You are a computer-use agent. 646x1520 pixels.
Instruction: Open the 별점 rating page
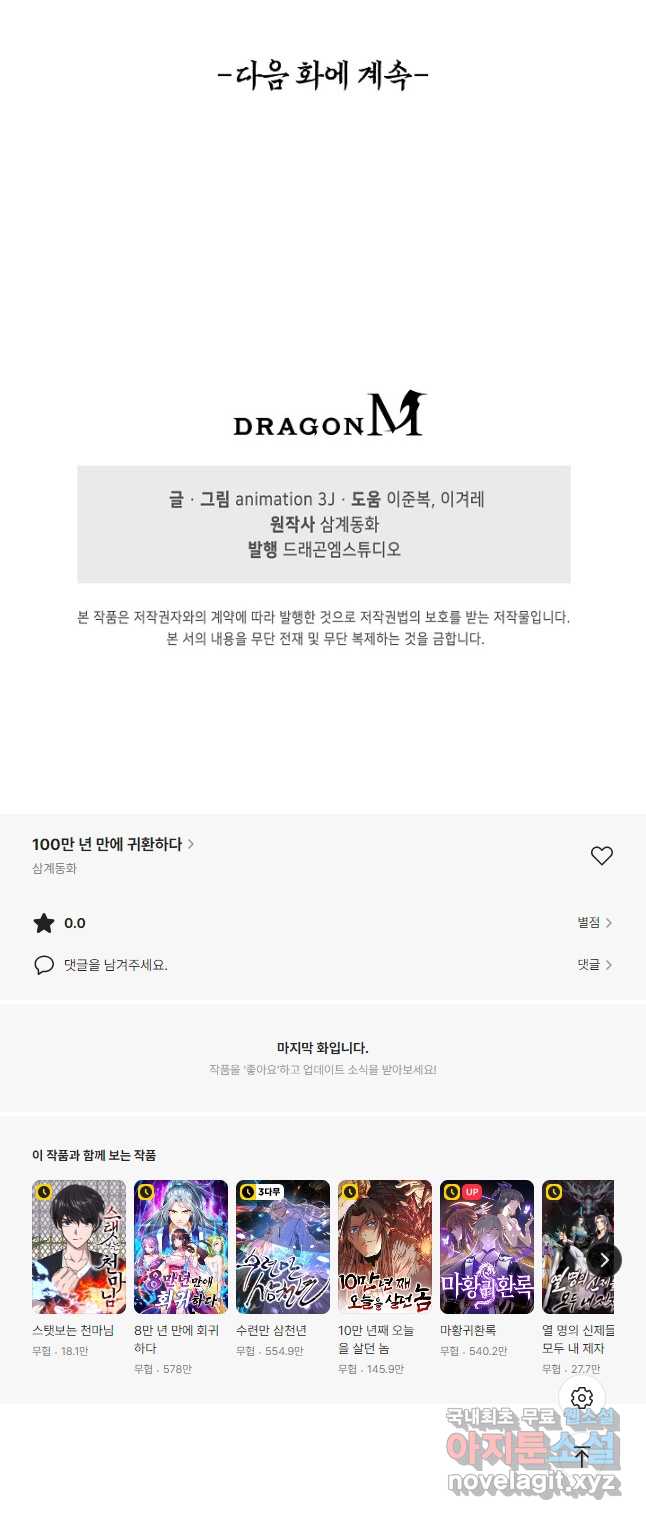click(594, 923)
